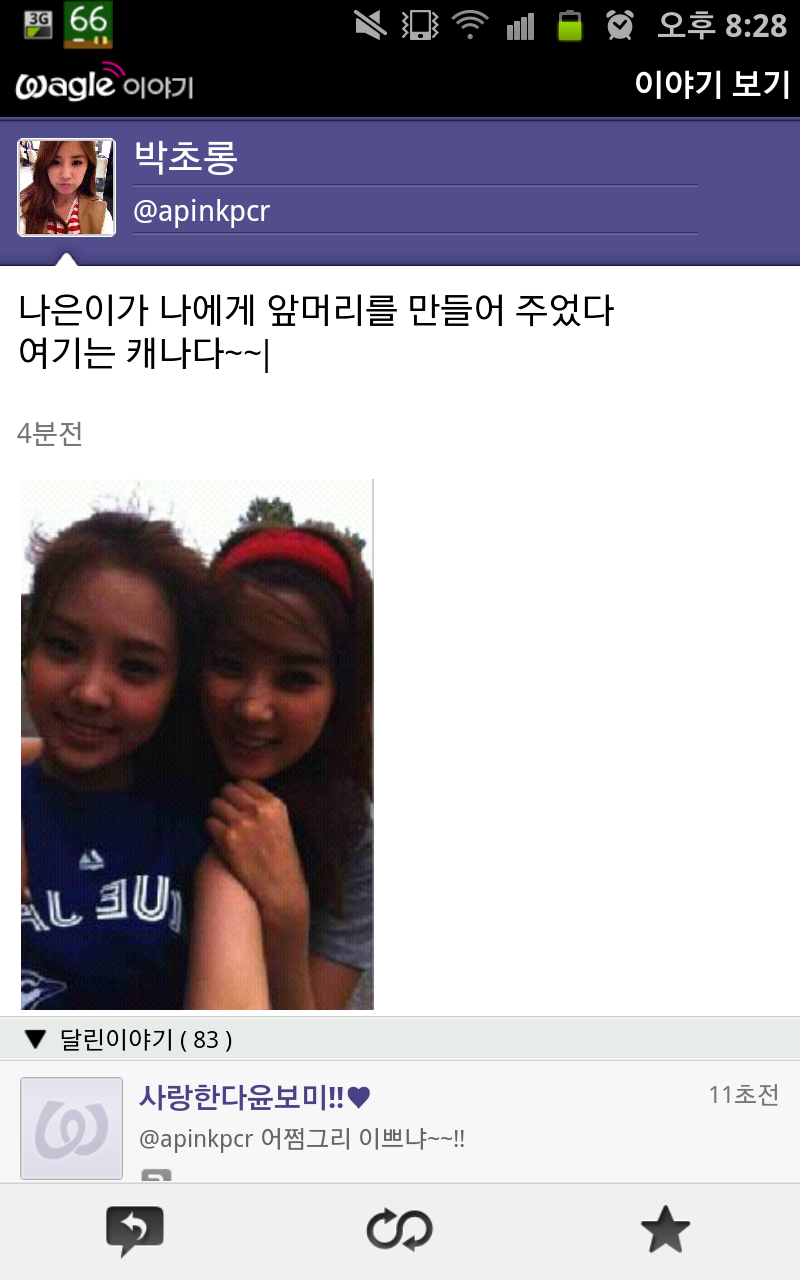Re-share this story using the loop icon

coord(399,1231)
